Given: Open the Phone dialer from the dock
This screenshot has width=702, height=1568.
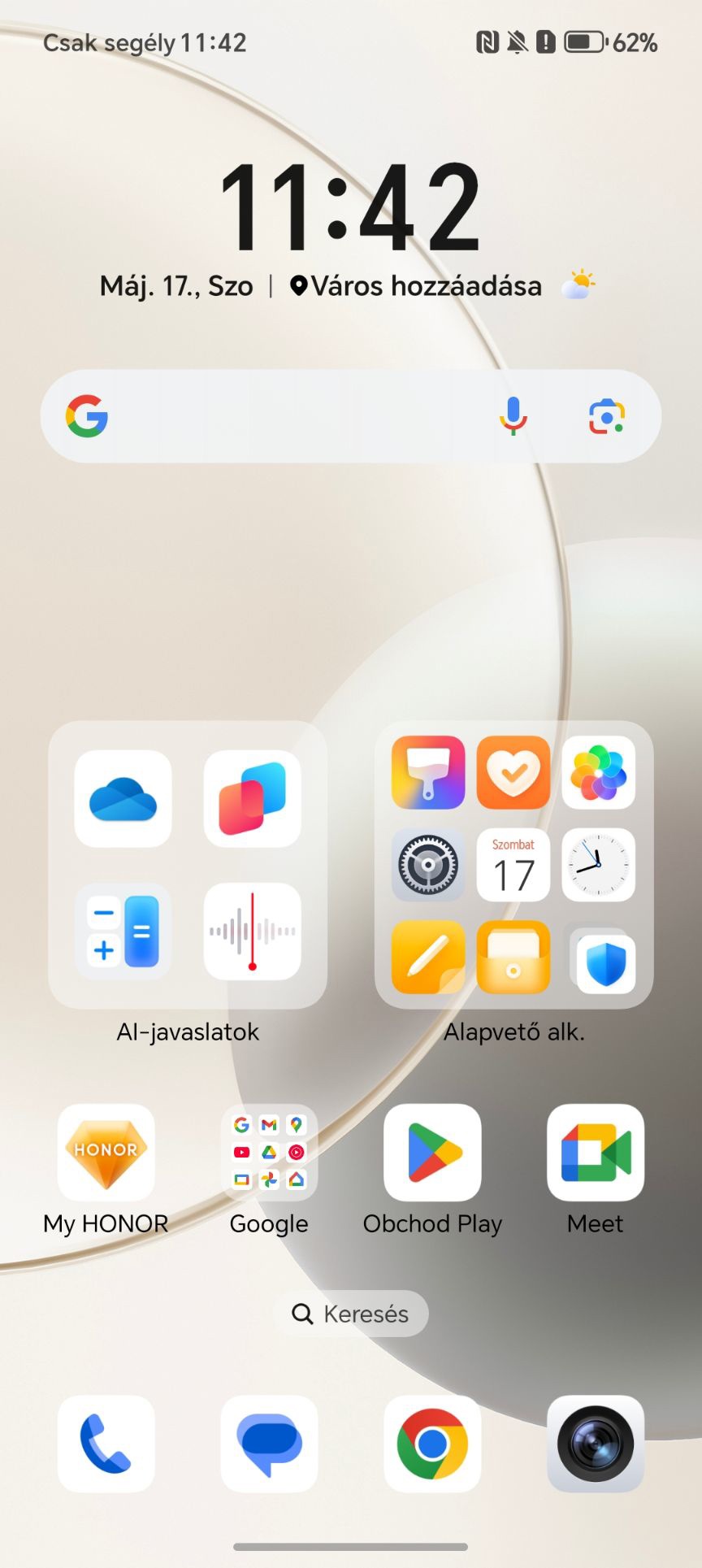Looking at the screenshot, I should [x=106, y=1444].
